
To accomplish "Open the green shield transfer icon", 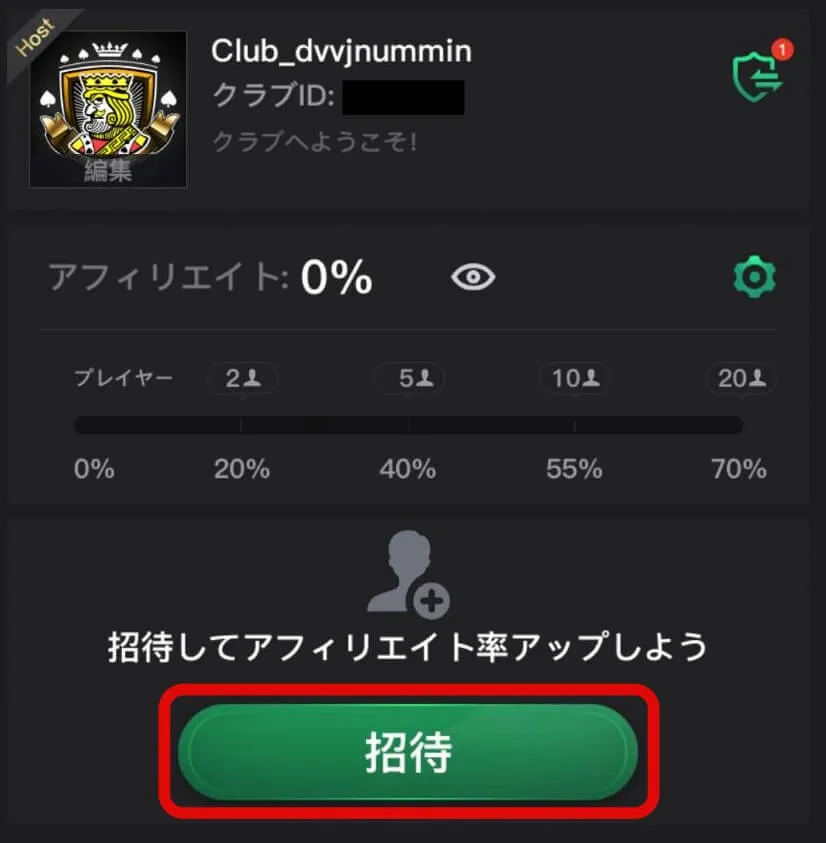I will 757,75.
